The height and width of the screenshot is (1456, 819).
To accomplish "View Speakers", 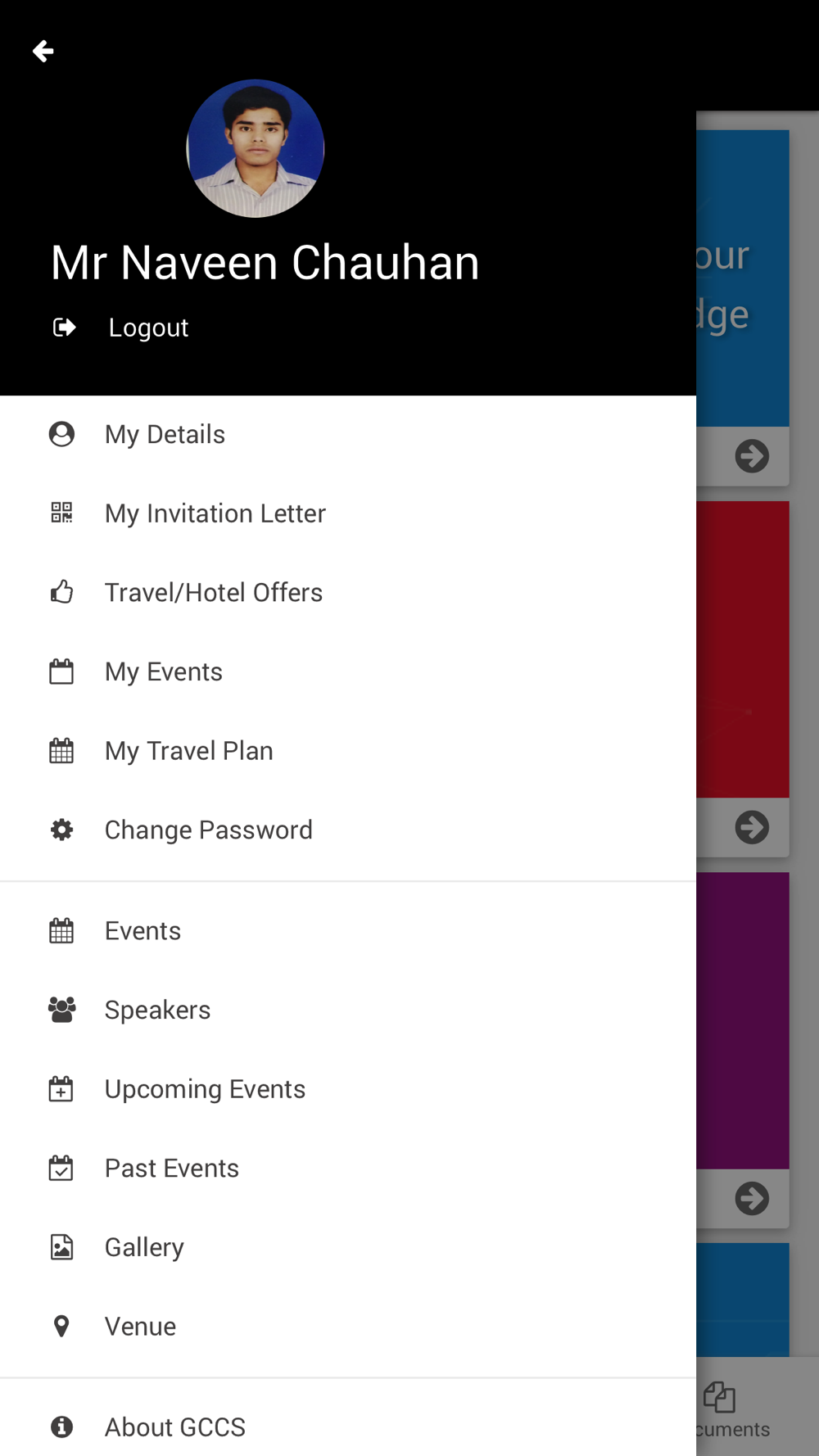I will tap(348, 1011).
